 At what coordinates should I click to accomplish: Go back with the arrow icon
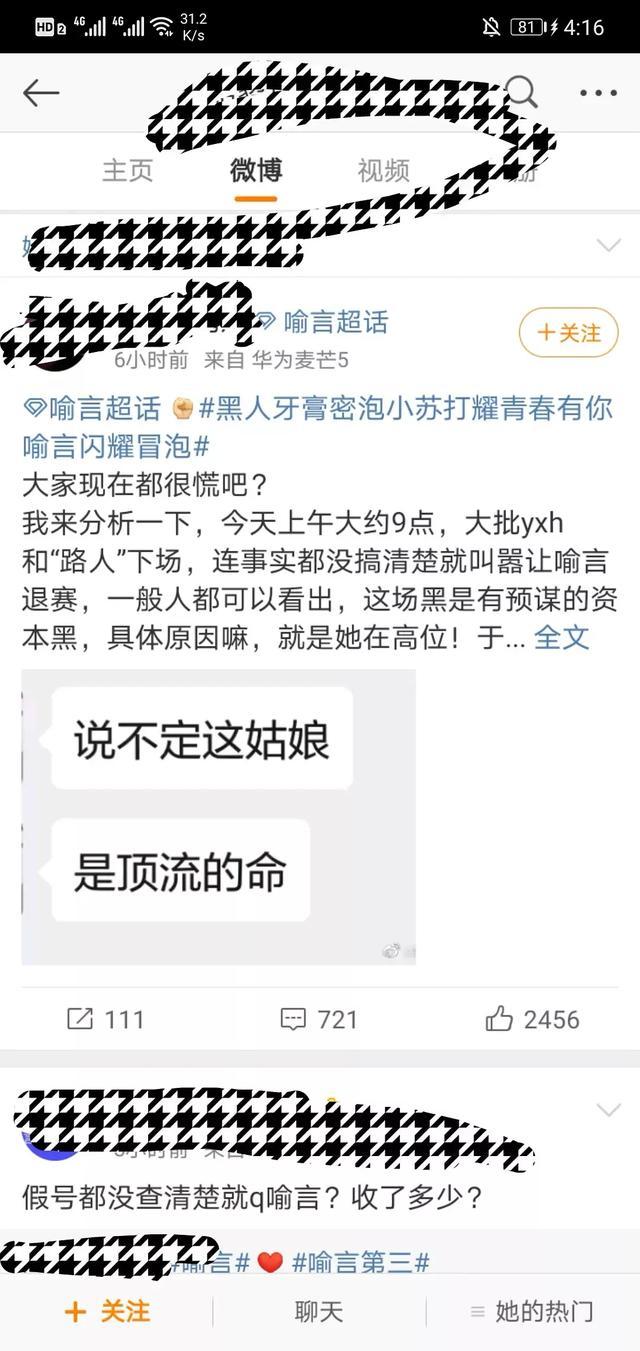(41, 93)
